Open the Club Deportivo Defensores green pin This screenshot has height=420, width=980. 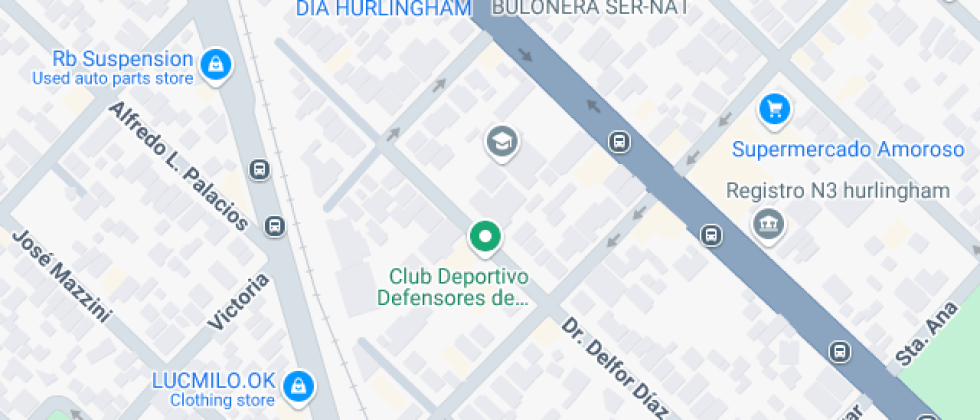pos(486,238)
